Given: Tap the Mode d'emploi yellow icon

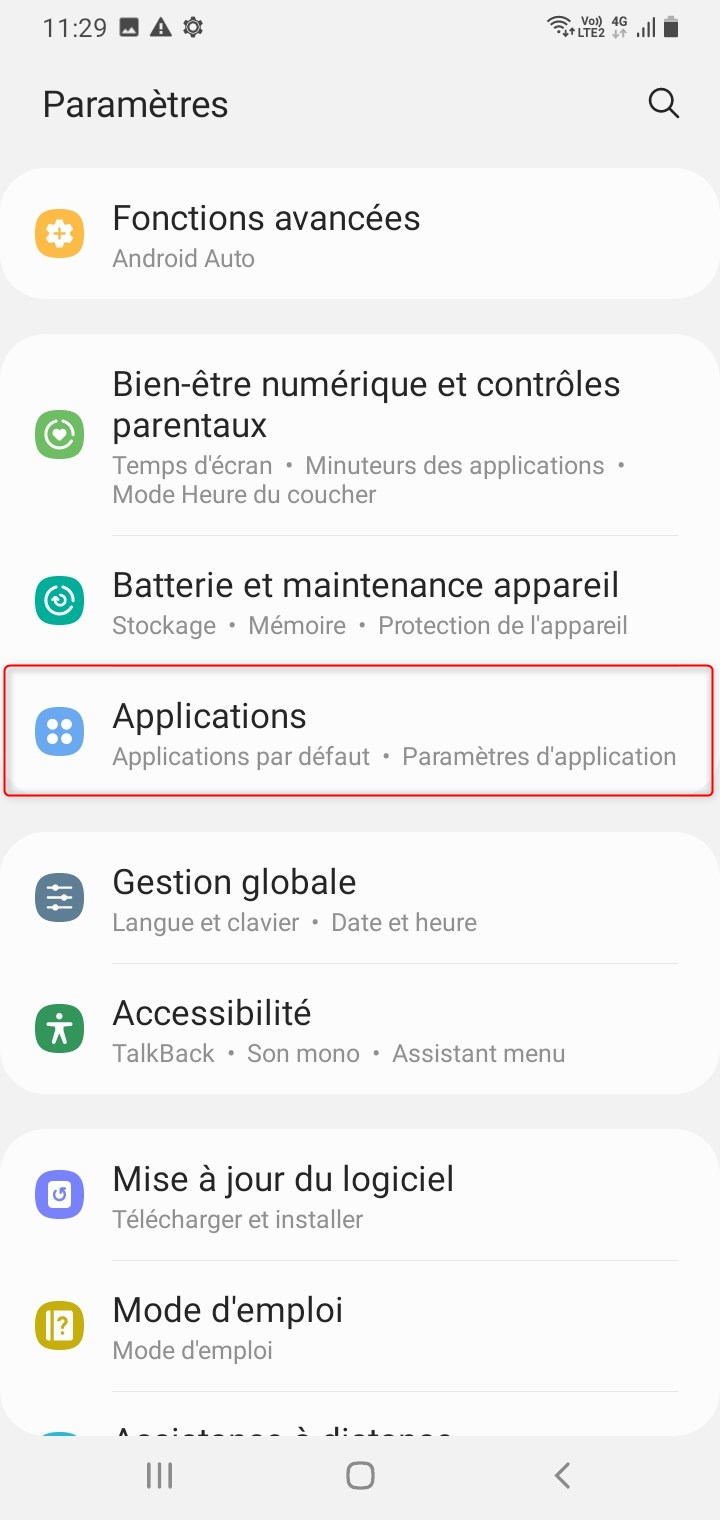Looking at the screenshot, I should 59,1325.
